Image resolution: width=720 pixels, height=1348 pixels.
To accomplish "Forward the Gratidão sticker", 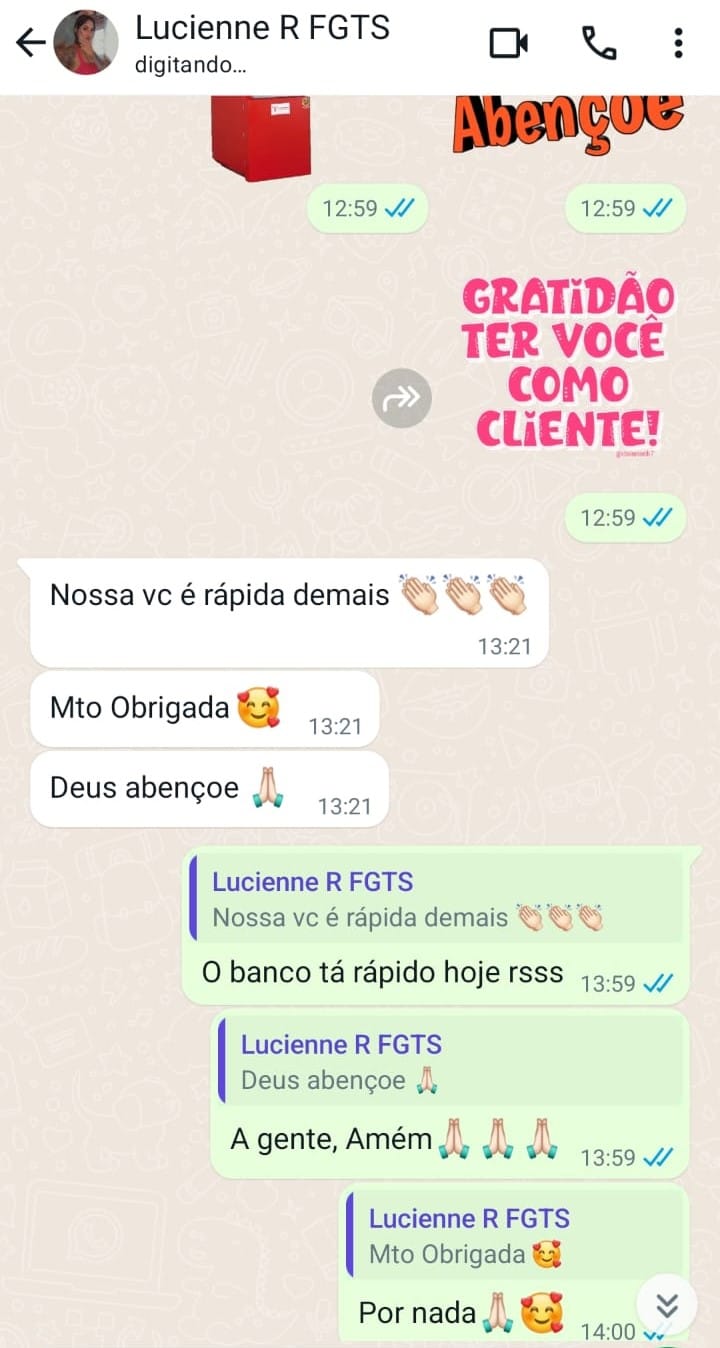I will tap(401, 399).
